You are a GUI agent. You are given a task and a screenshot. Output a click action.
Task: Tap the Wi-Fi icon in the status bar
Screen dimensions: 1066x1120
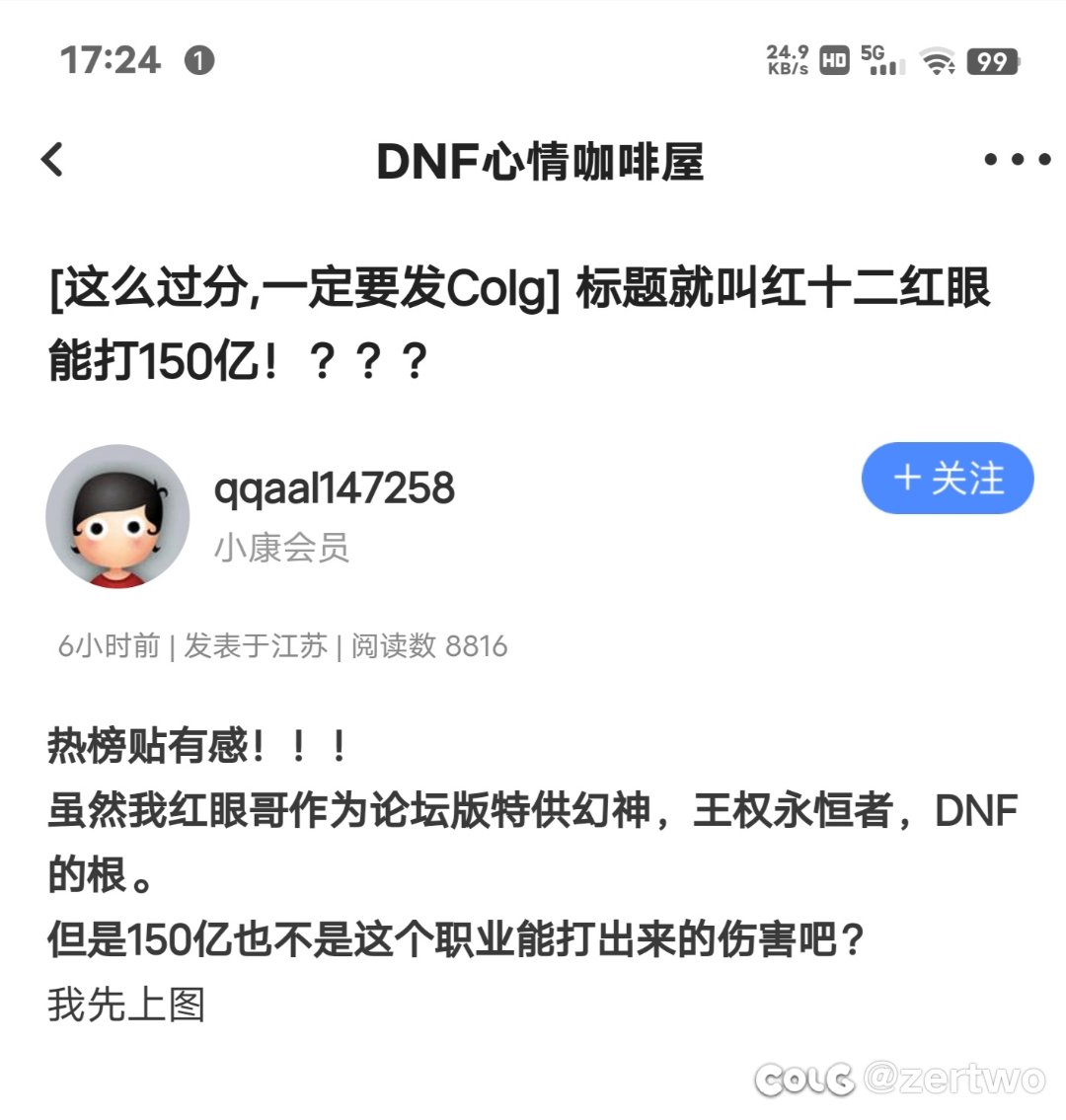click(936, 61)
